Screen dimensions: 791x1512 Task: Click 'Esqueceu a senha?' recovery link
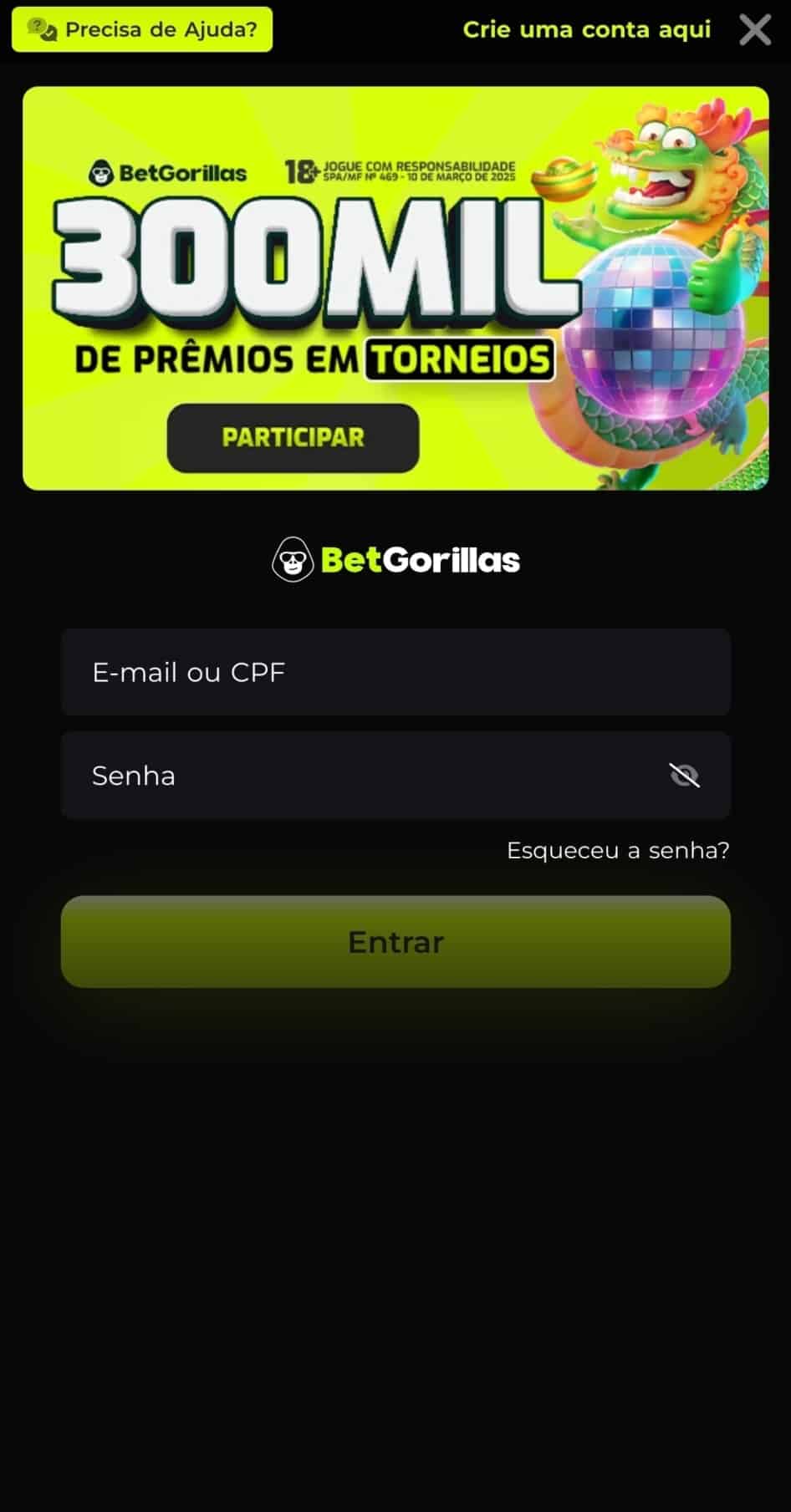[x=618, y=849]
